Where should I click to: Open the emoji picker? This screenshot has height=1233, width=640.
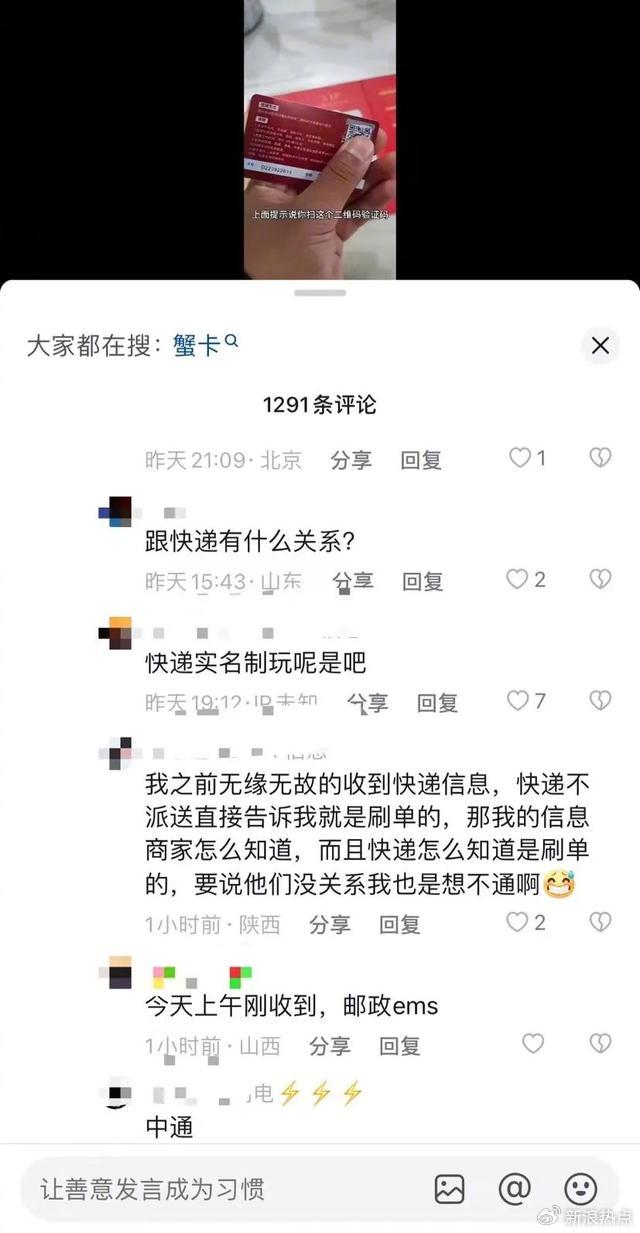580,1189
